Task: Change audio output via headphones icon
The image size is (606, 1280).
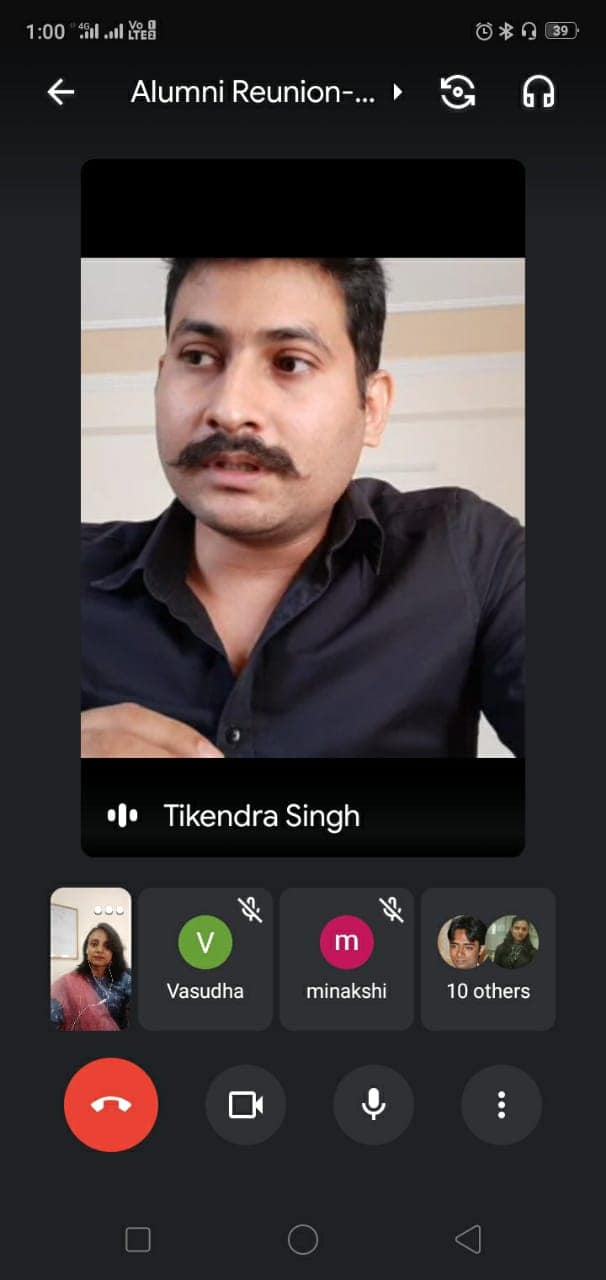Action: (538, 93)
